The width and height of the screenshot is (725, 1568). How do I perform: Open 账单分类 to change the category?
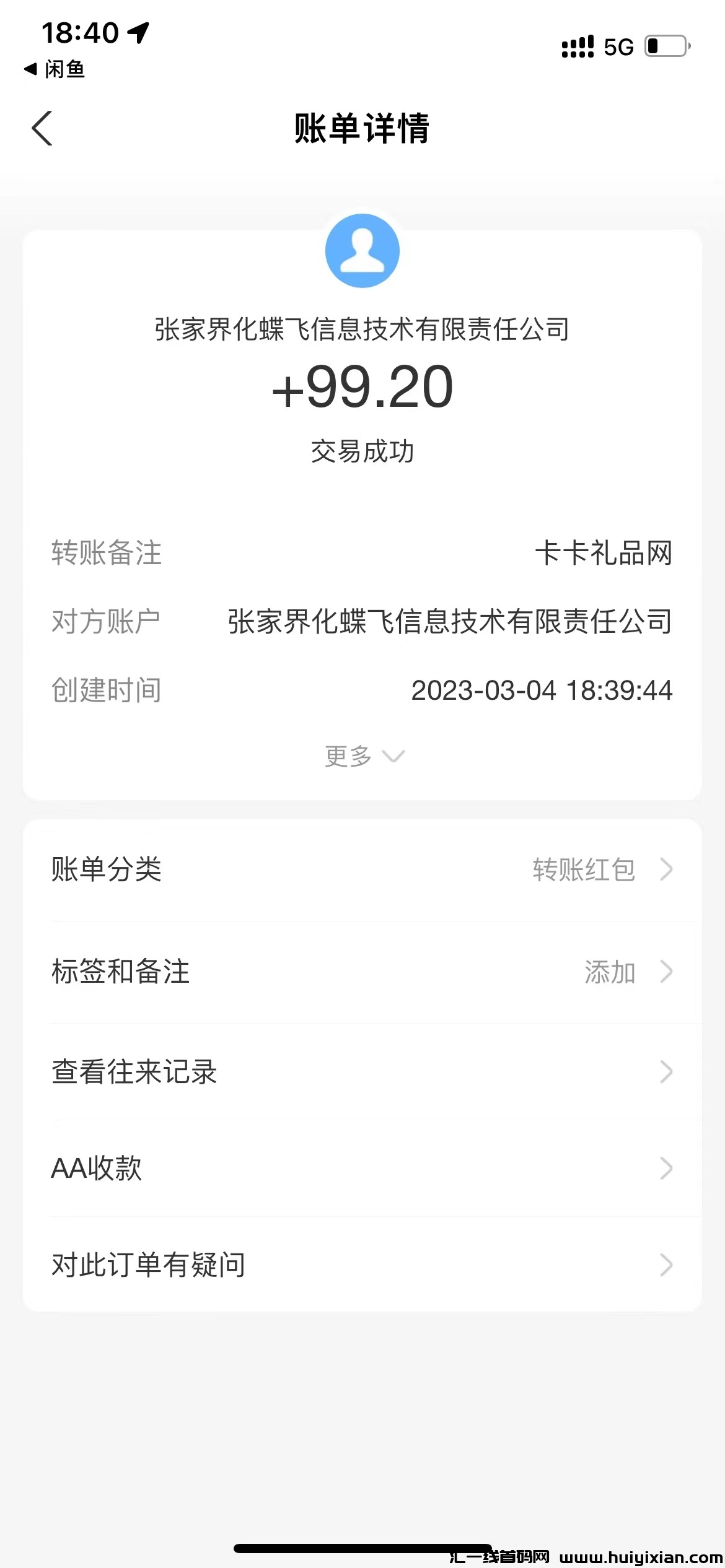point(362,869)
